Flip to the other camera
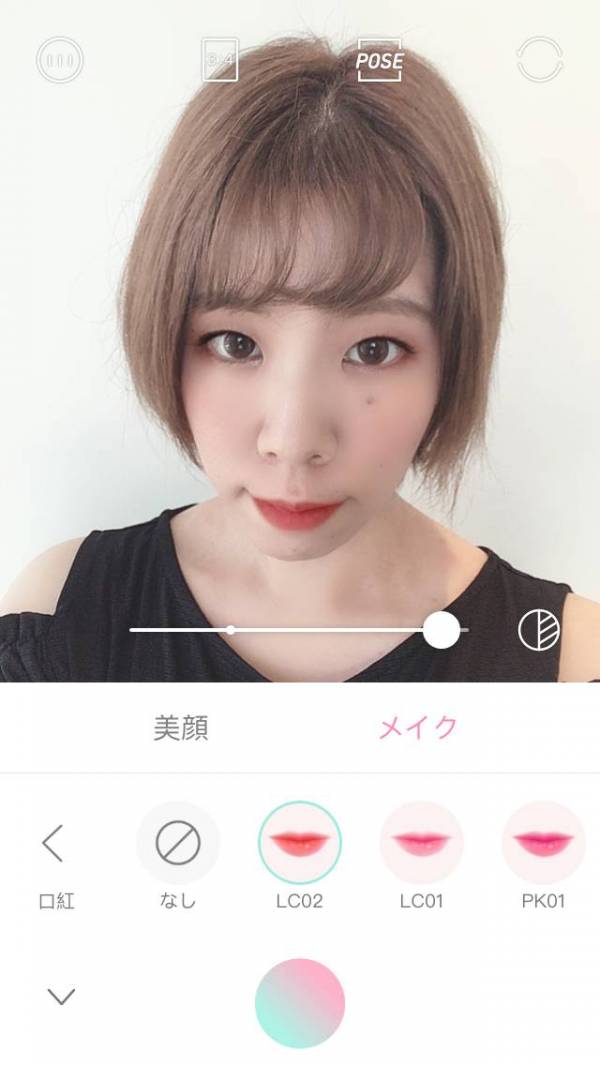The image size is (600, 1065). [x=540, y=60]
